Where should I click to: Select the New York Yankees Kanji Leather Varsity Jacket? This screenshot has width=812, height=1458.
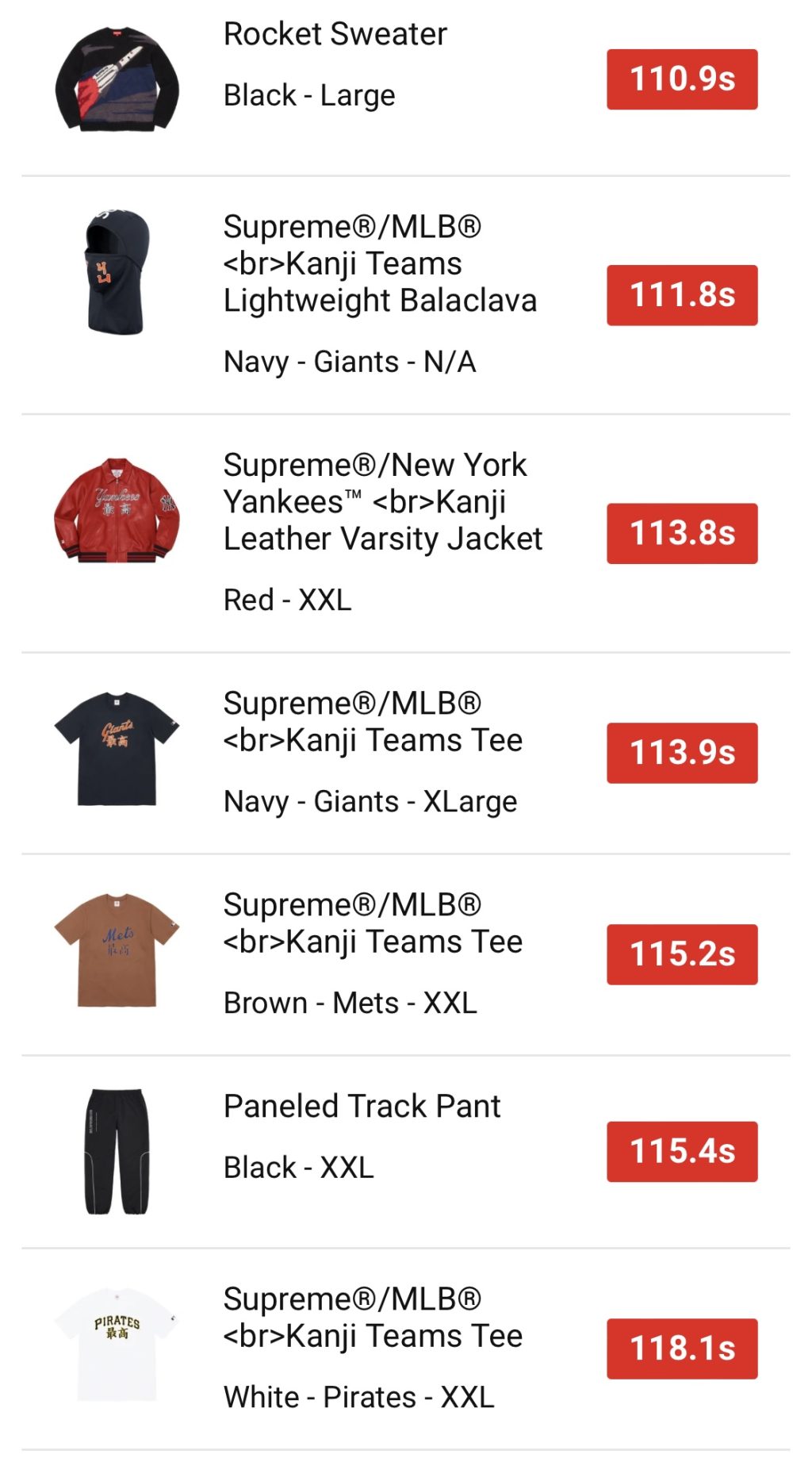(381, 502)
